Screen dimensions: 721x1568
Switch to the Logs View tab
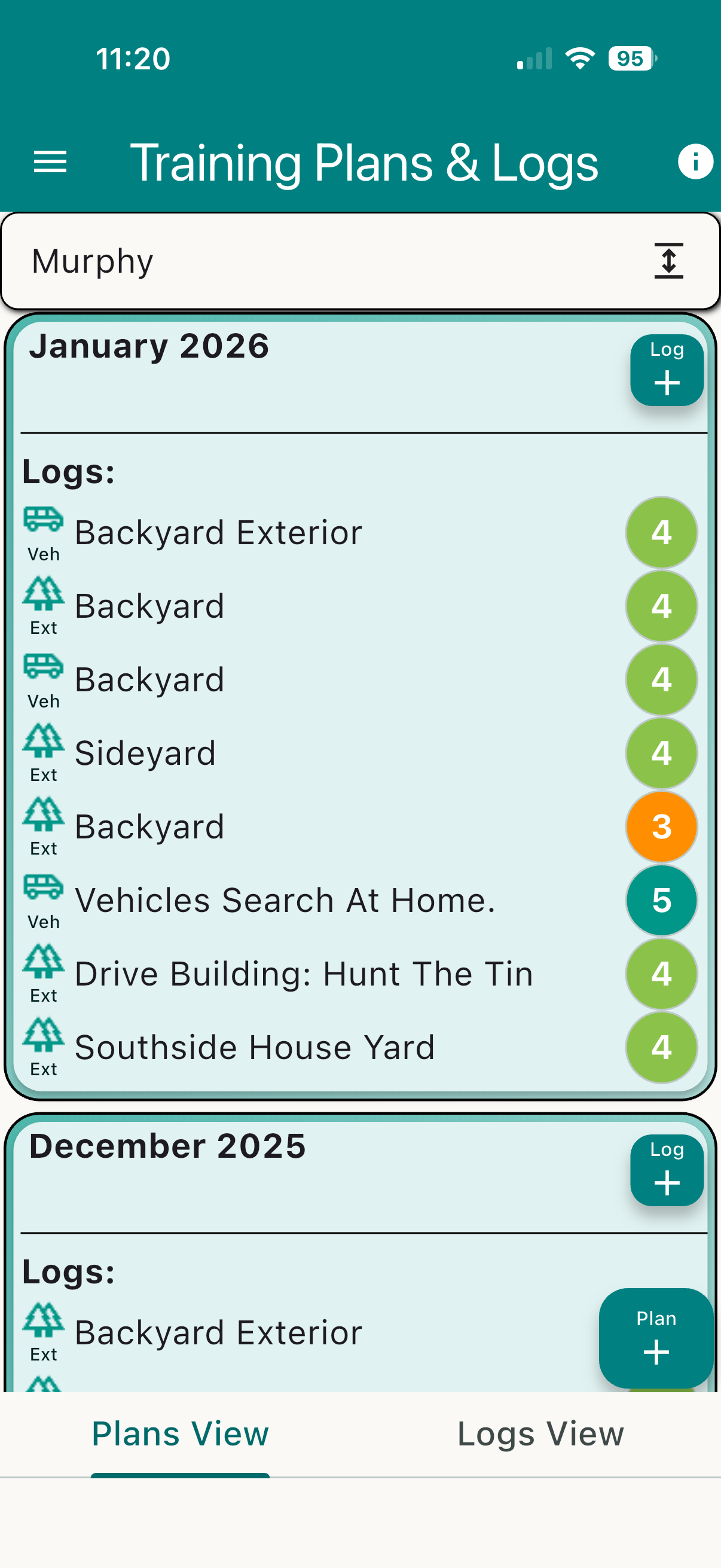541,1433
